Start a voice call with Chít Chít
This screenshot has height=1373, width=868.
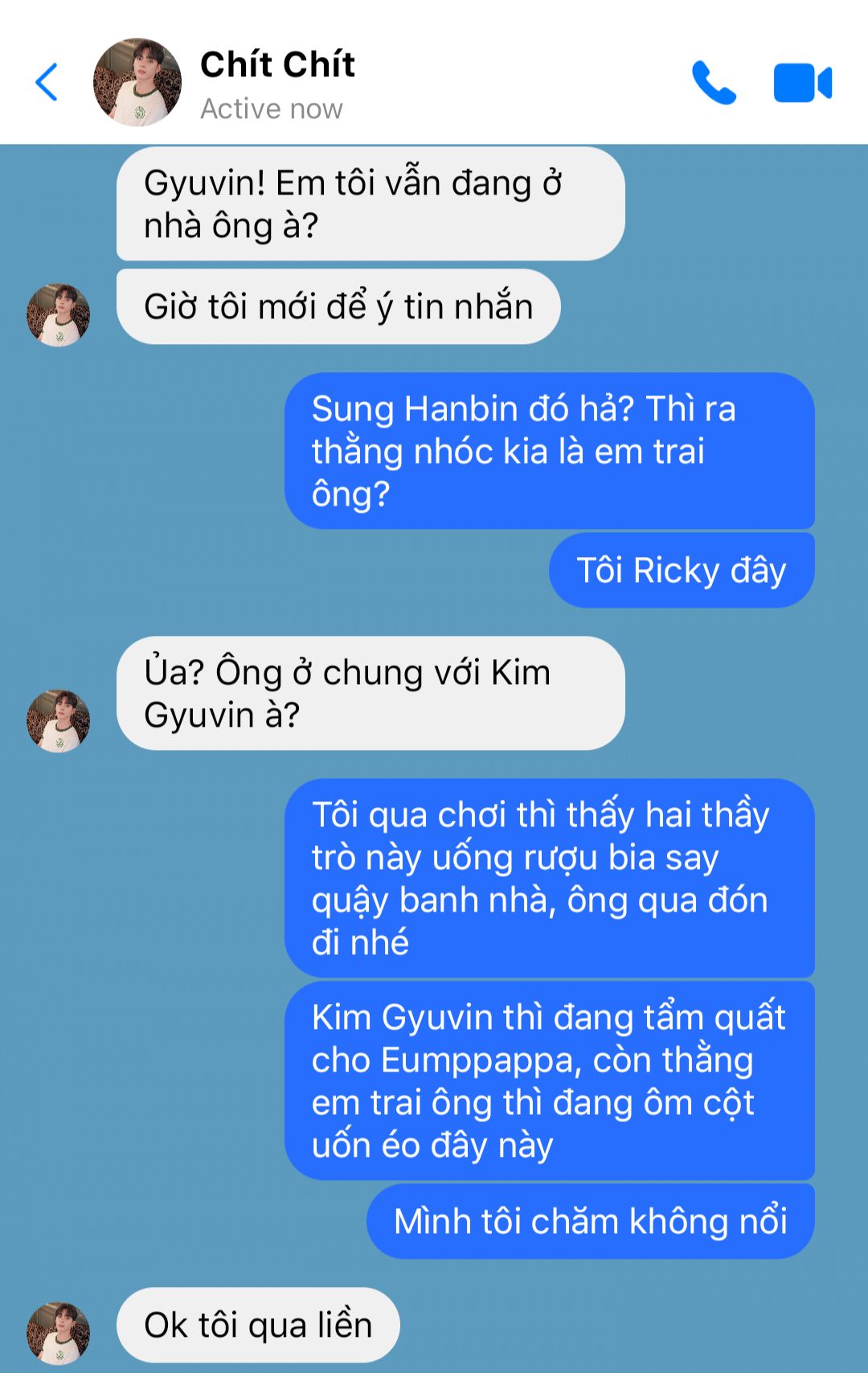point(714,82)
